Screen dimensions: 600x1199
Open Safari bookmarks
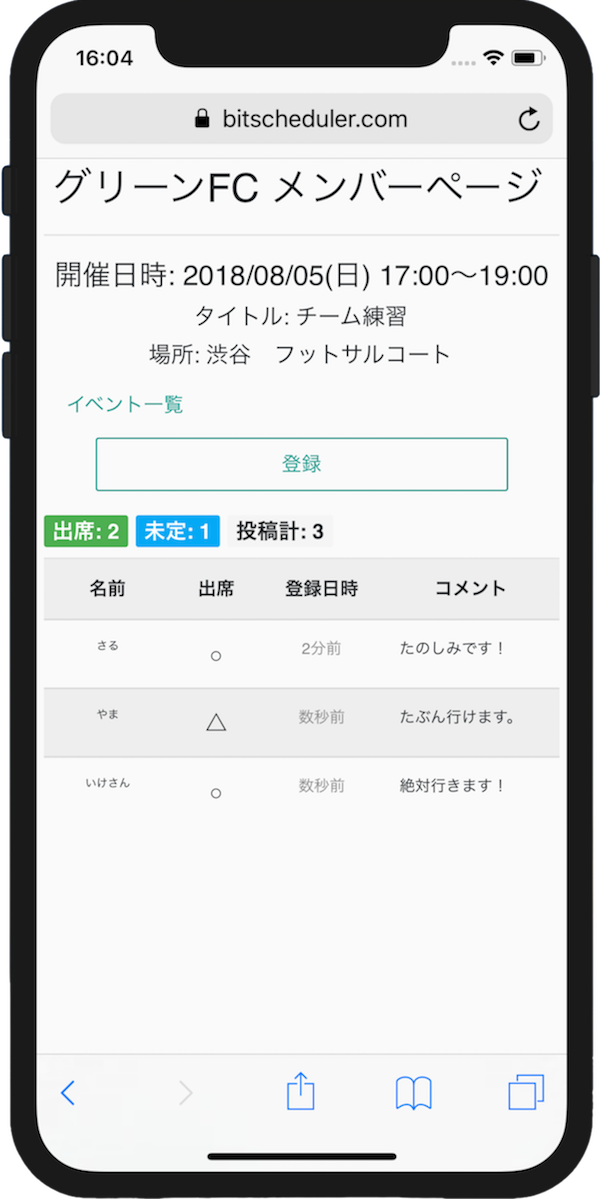point(413,1093)
